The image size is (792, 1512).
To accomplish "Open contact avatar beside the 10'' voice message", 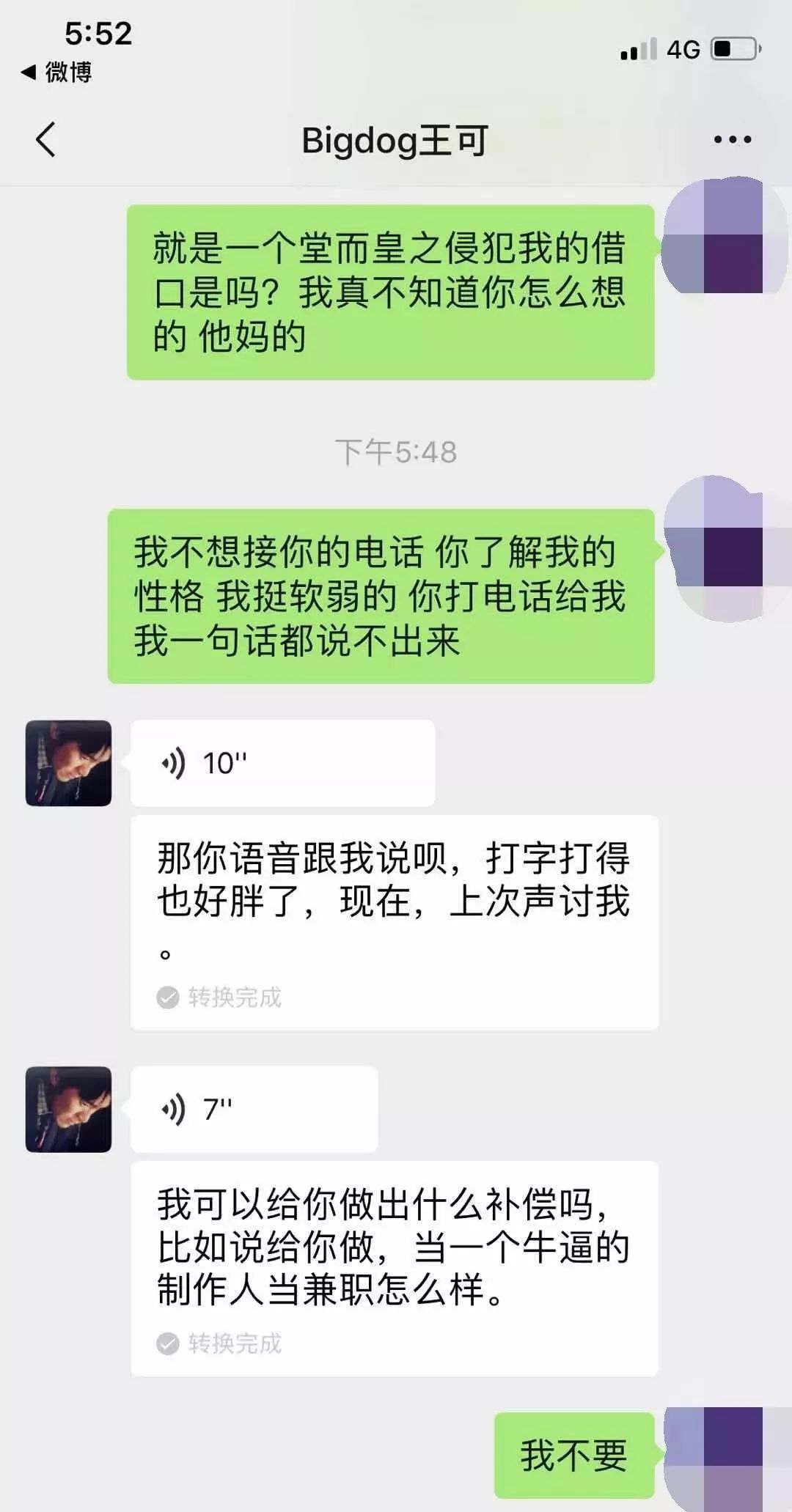I will click(69, 763).
